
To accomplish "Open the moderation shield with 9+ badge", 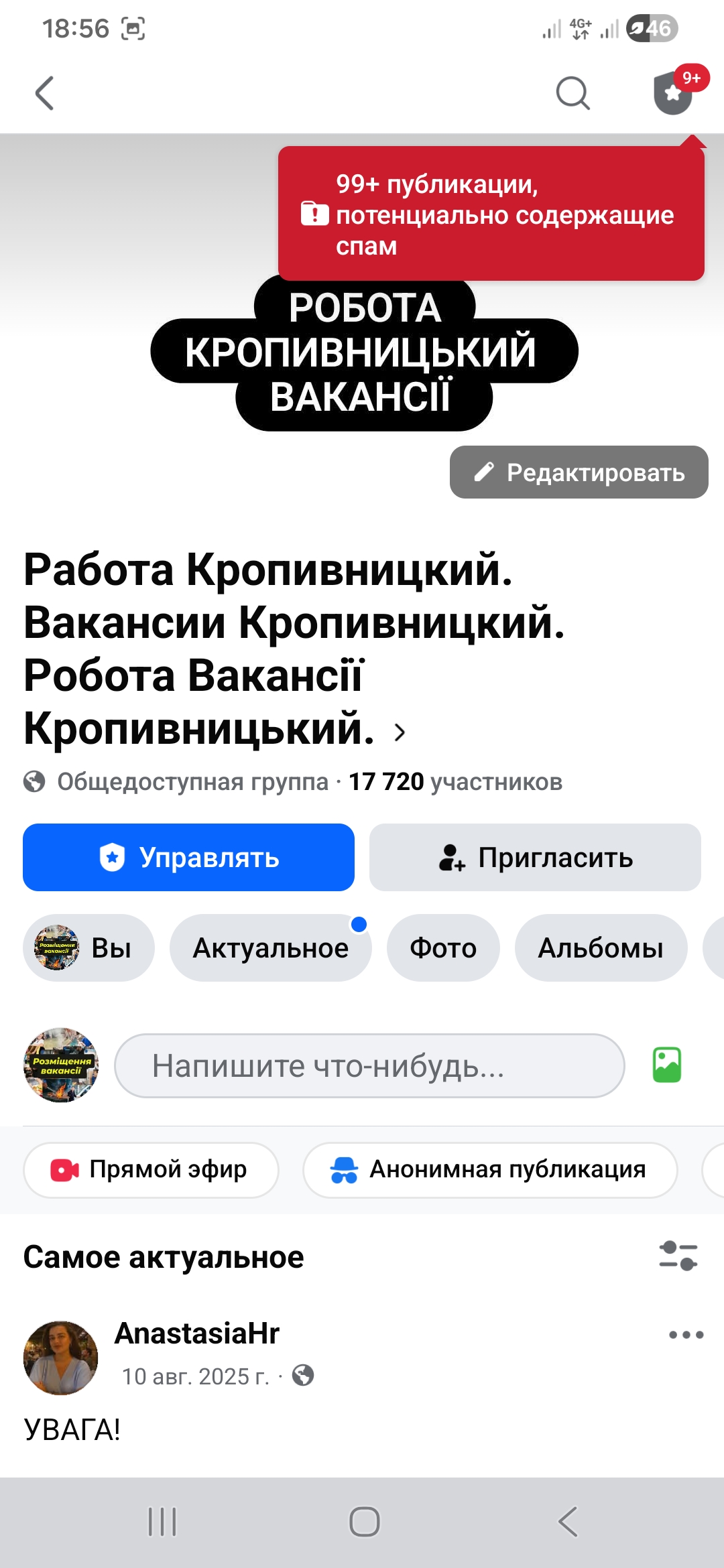I will pos(674,94).
